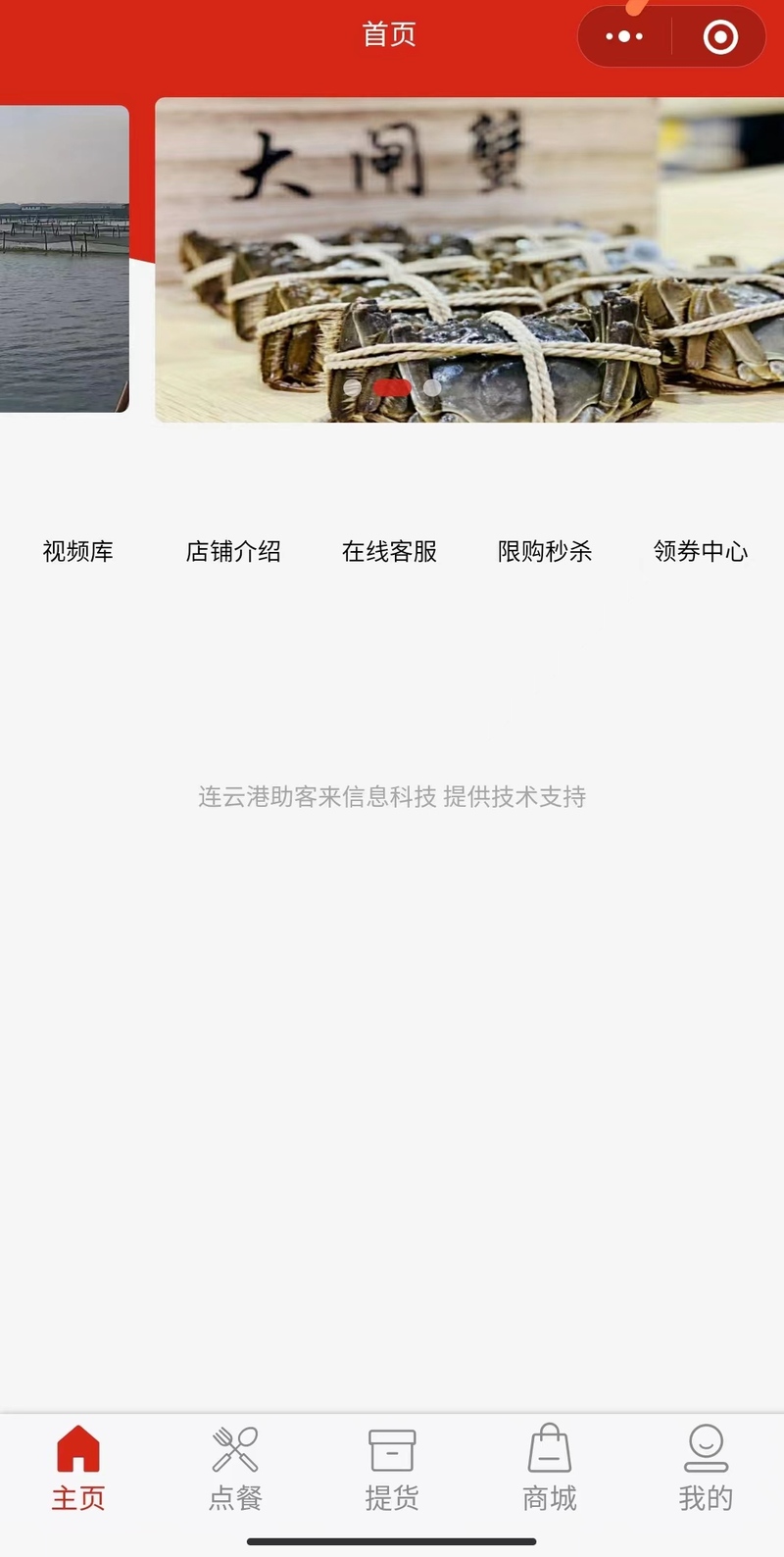Open 店铺介绍 store introduction
Viewport: 784px width, 1557px height.
point(233,551)
